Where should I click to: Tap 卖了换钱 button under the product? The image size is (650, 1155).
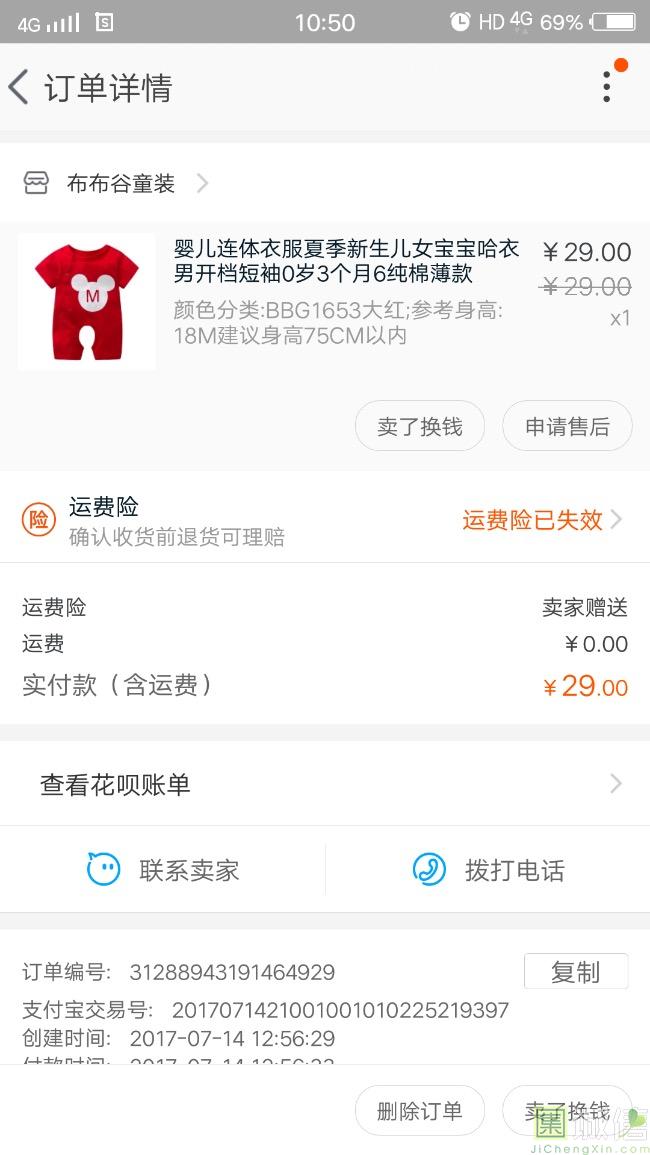[419, 427]
